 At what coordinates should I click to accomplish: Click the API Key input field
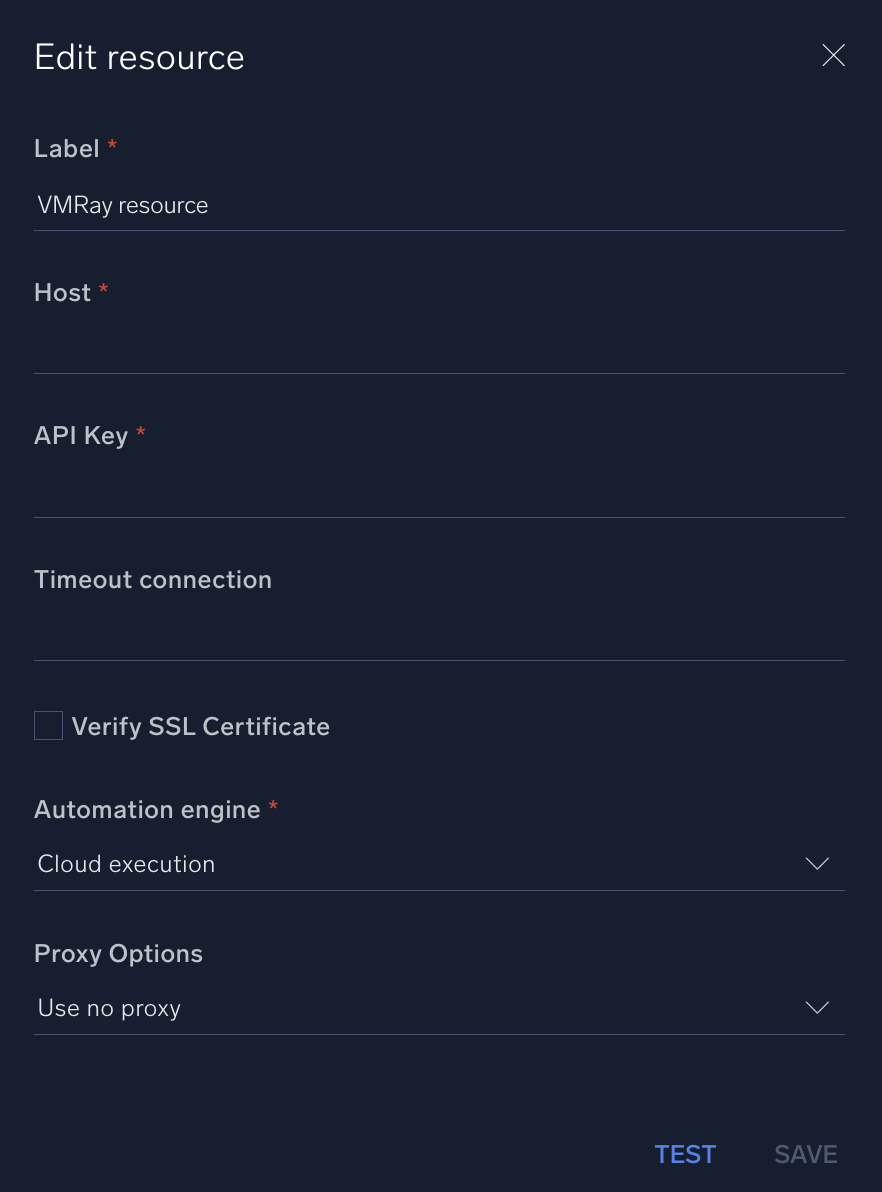pos(440,492)
